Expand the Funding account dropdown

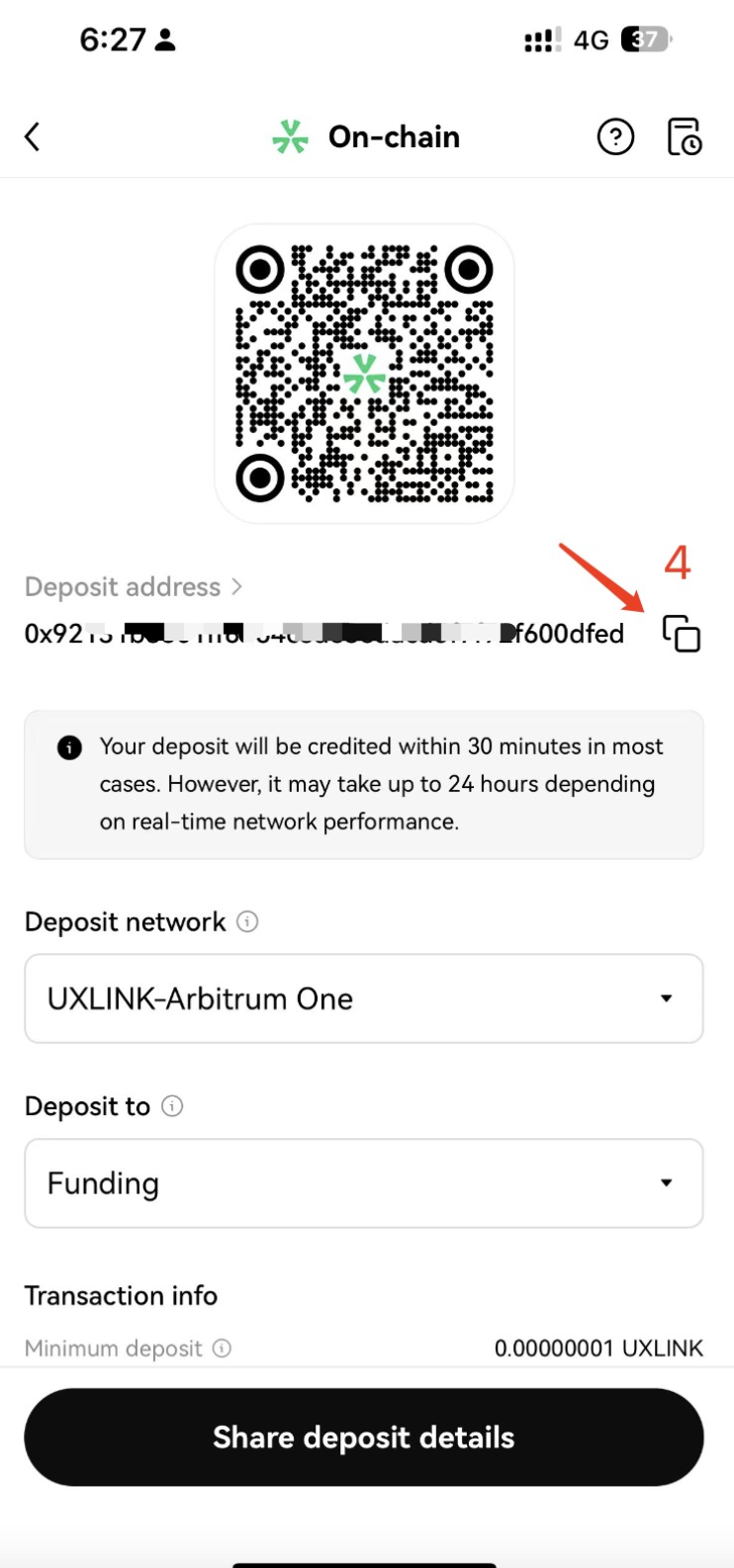(364, 1183)
